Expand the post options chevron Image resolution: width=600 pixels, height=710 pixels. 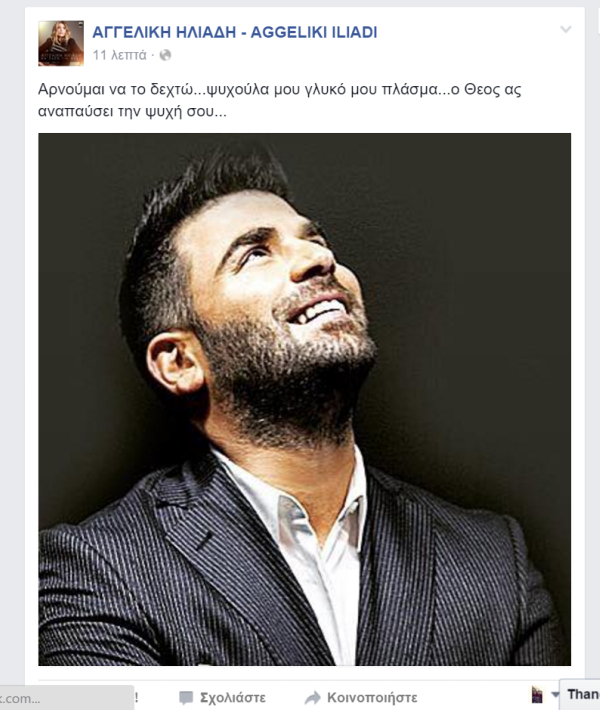pos(566,30)
